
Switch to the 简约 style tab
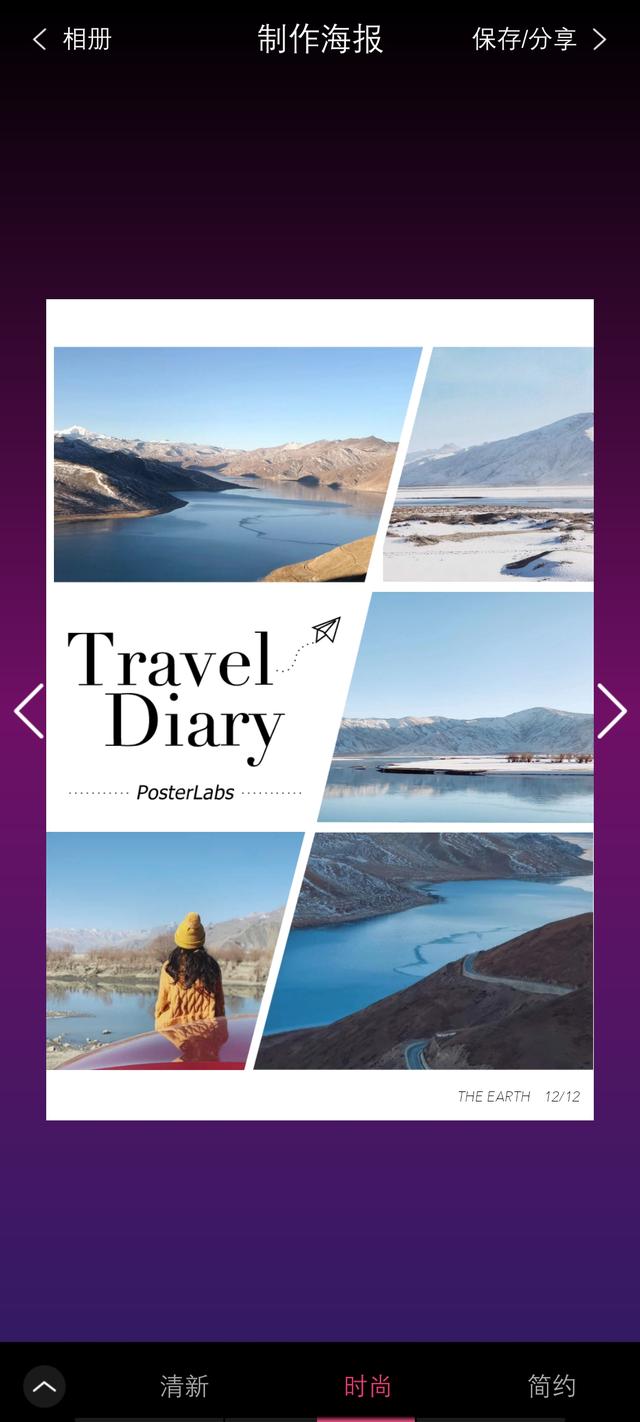click(551, 1386)
